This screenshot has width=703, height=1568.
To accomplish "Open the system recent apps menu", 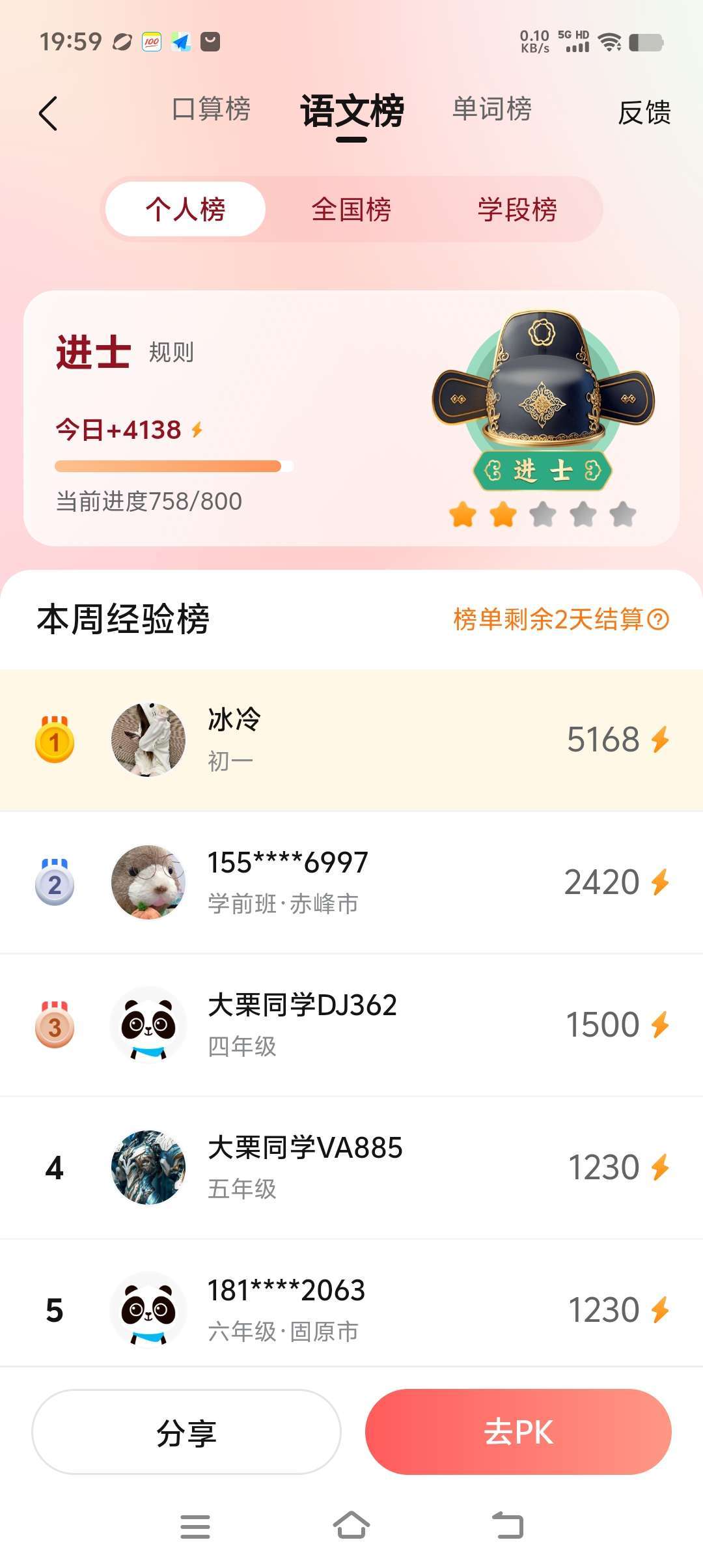I will (x=195, y=1526).
